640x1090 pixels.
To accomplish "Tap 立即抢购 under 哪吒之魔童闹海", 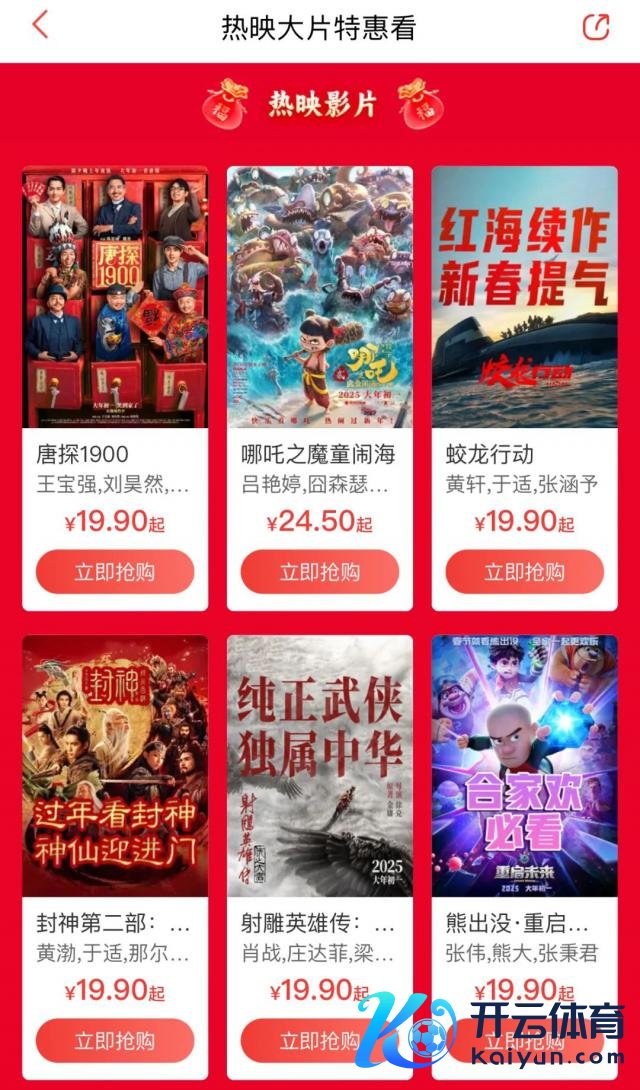I will click(320, 572).
